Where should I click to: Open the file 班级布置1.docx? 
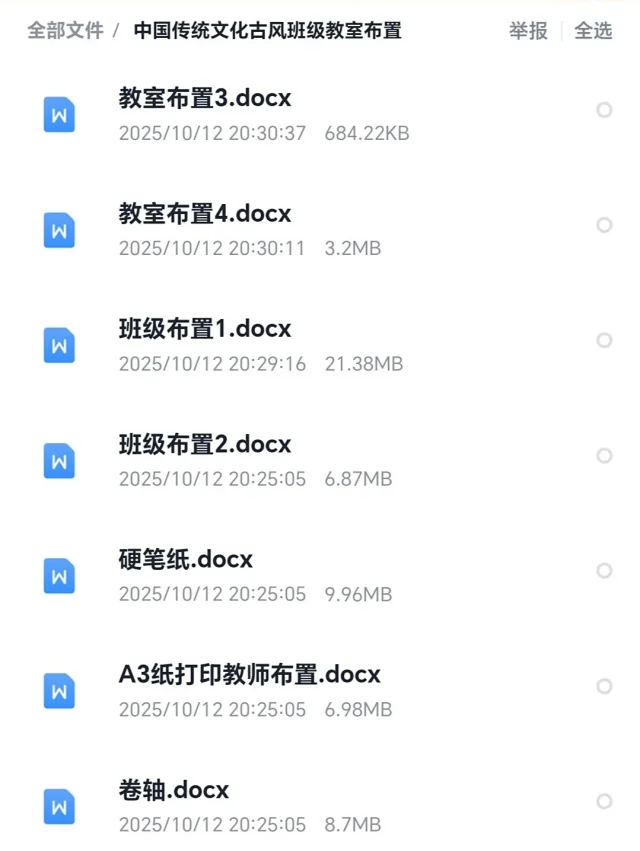pyautogui.click(x=205, y=328)
